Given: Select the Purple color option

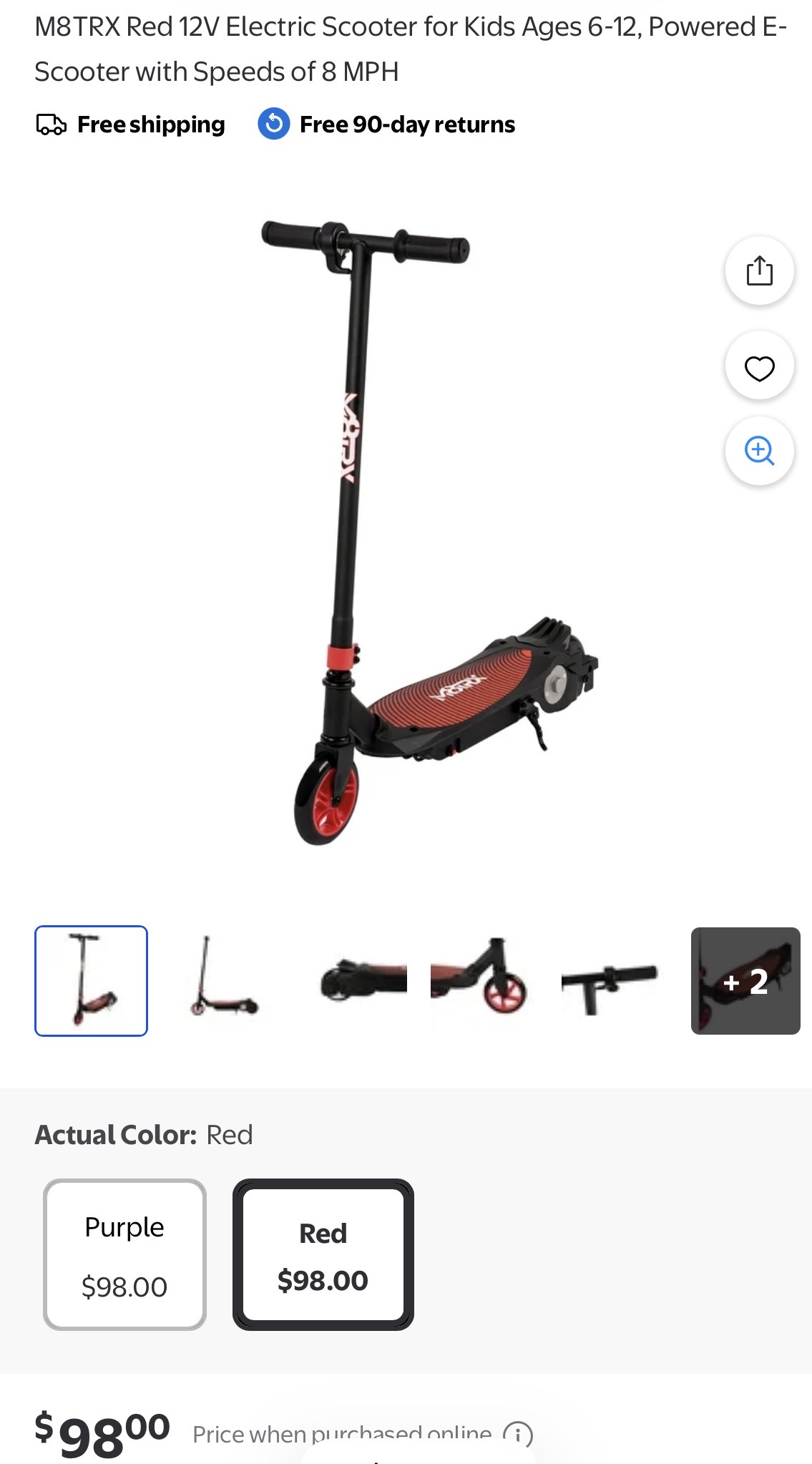Looking at the screenshot, I should (125, 1254).
